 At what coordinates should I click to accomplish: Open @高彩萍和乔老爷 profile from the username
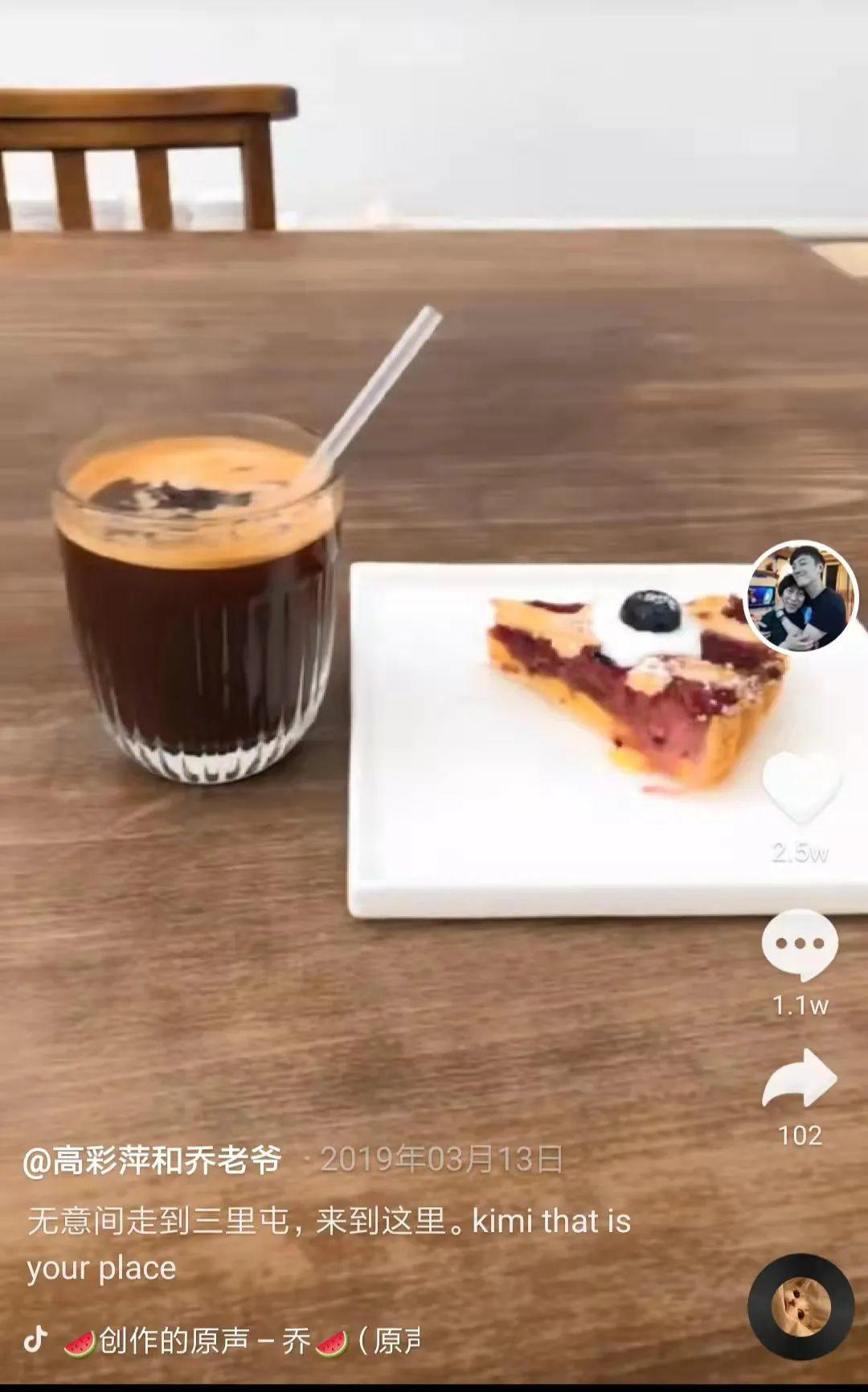[153, 1160]
